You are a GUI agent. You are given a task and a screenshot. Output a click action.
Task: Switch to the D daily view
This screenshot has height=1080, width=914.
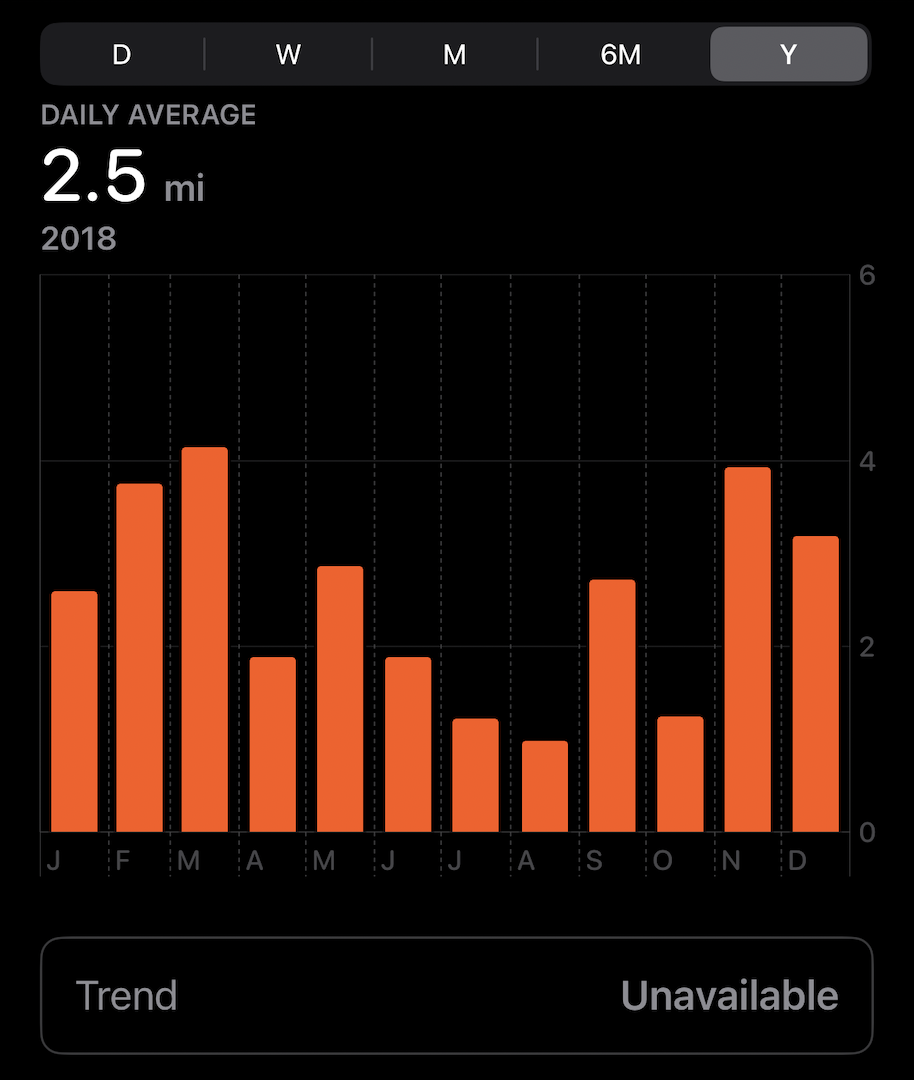[122, 54]
